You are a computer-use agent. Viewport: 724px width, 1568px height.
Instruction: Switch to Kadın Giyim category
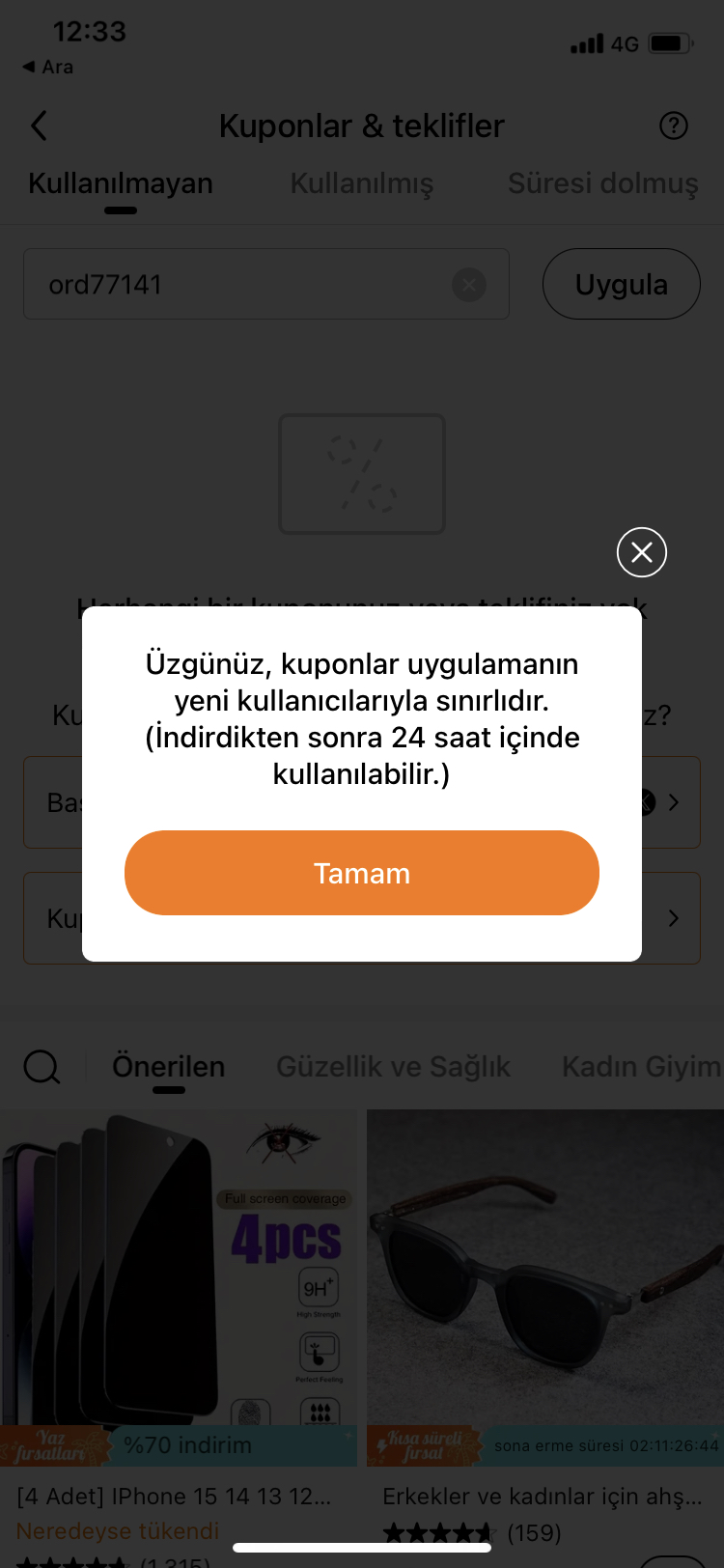point(642,1067)
